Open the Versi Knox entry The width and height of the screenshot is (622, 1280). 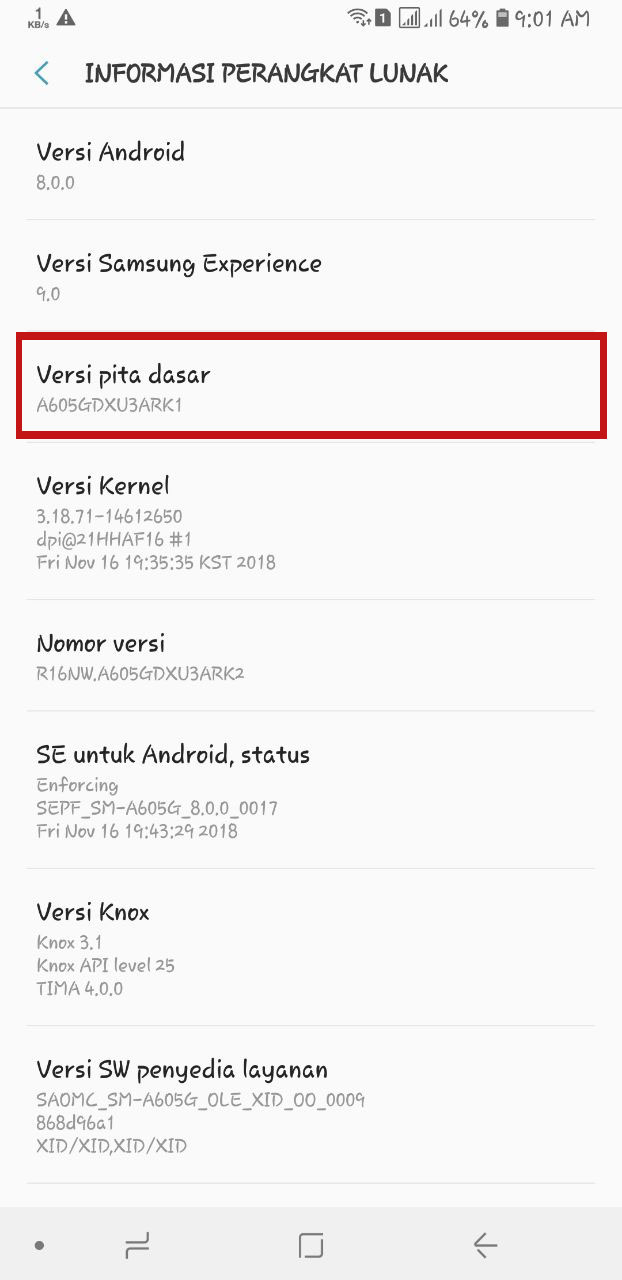[311, 948]
